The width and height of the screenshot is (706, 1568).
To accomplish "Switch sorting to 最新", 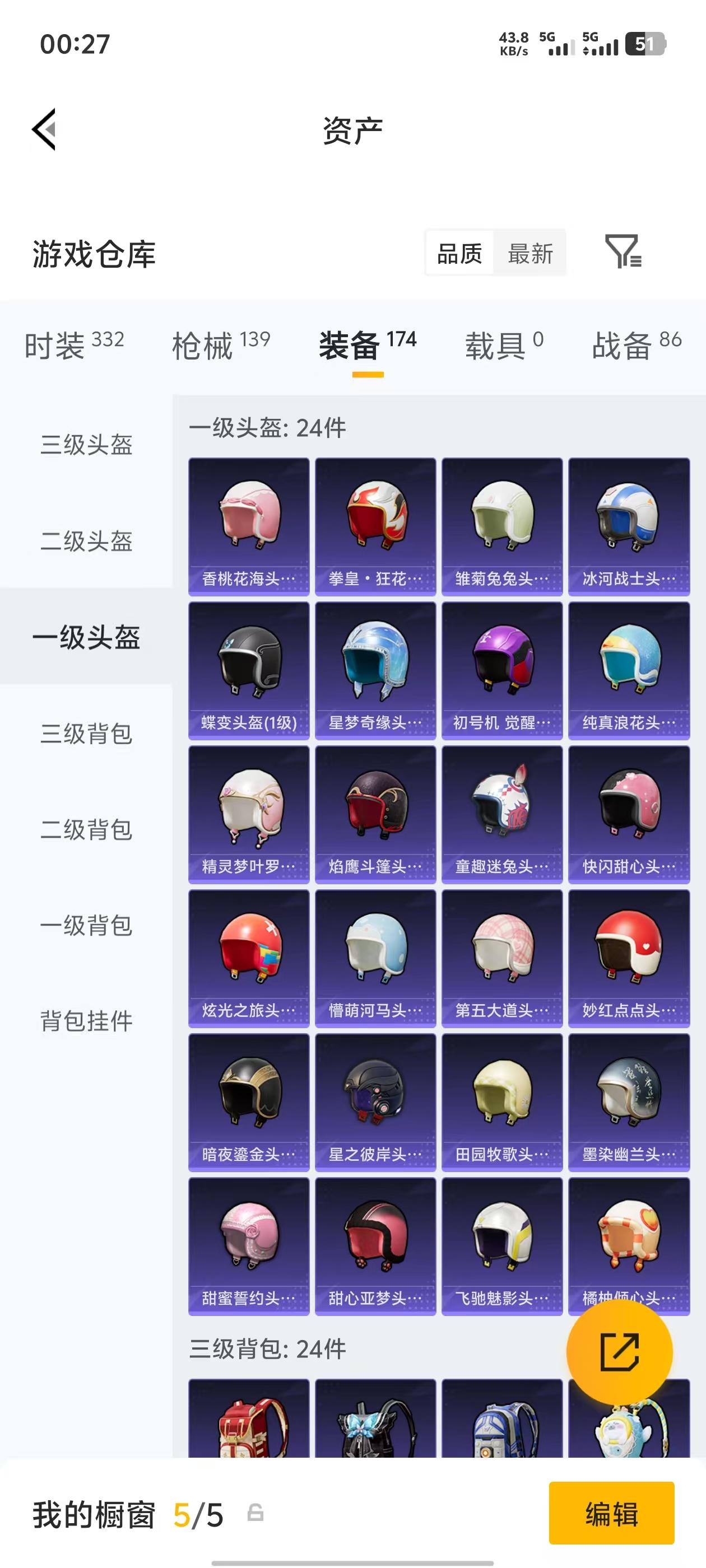I will click(x=530, y=254).
